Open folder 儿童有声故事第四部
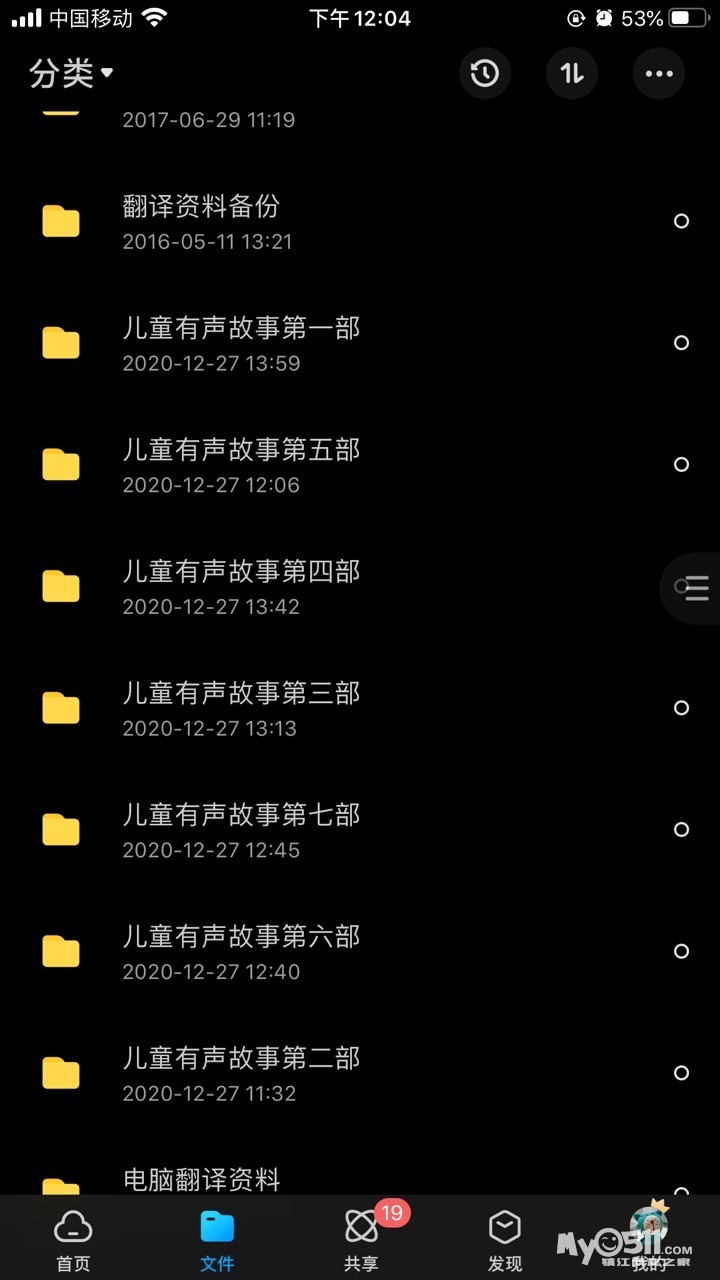 (240, 586)
